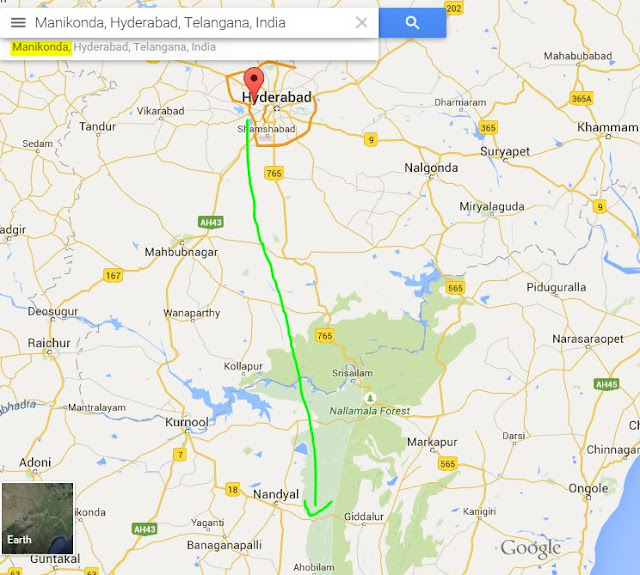Select the Manikonda, Hyderabad suggestion
640x575 pixels.
[x=115, y=47]
